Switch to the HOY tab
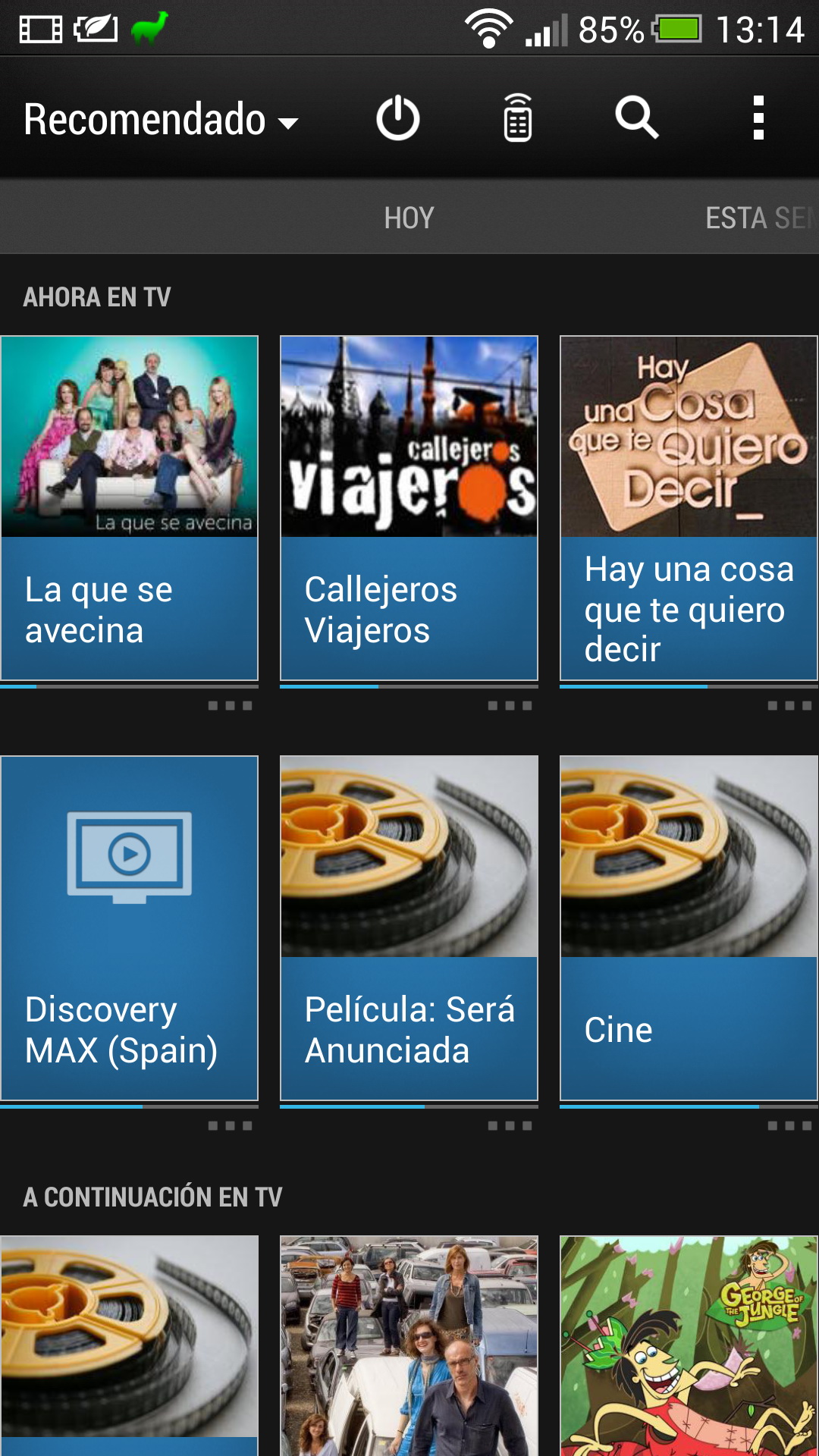 pyautogui.click(x=409, y=218)
